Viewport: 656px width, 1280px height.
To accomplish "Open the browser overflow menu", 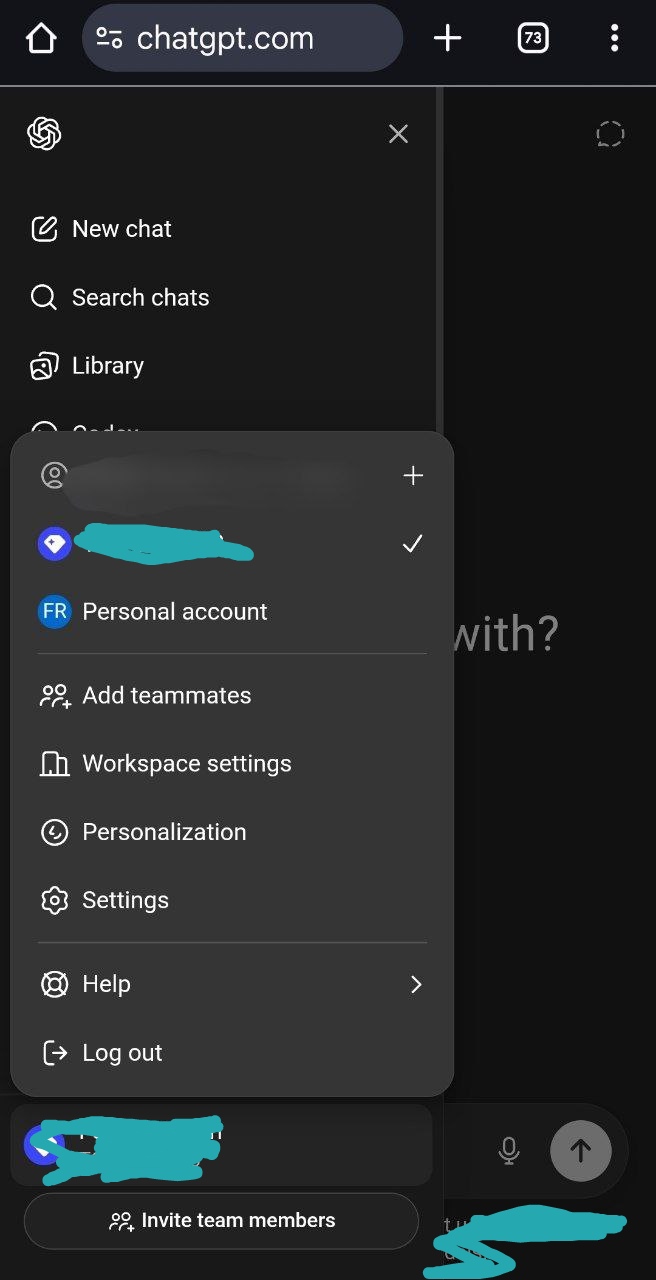I will point(614,39).
